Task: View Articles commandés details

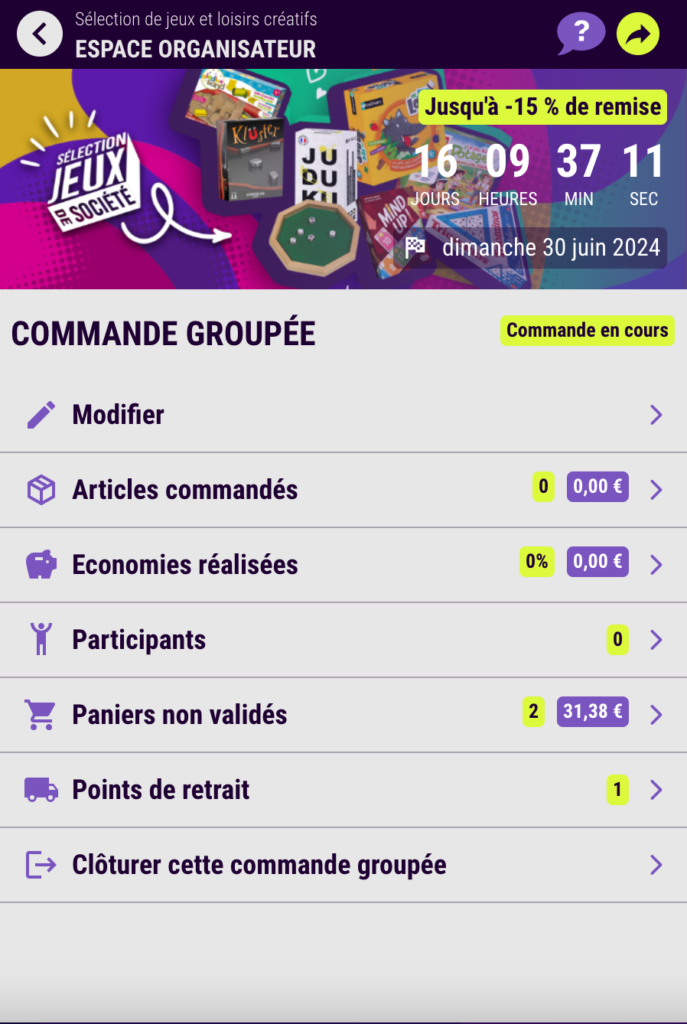Action: [343, 490]
